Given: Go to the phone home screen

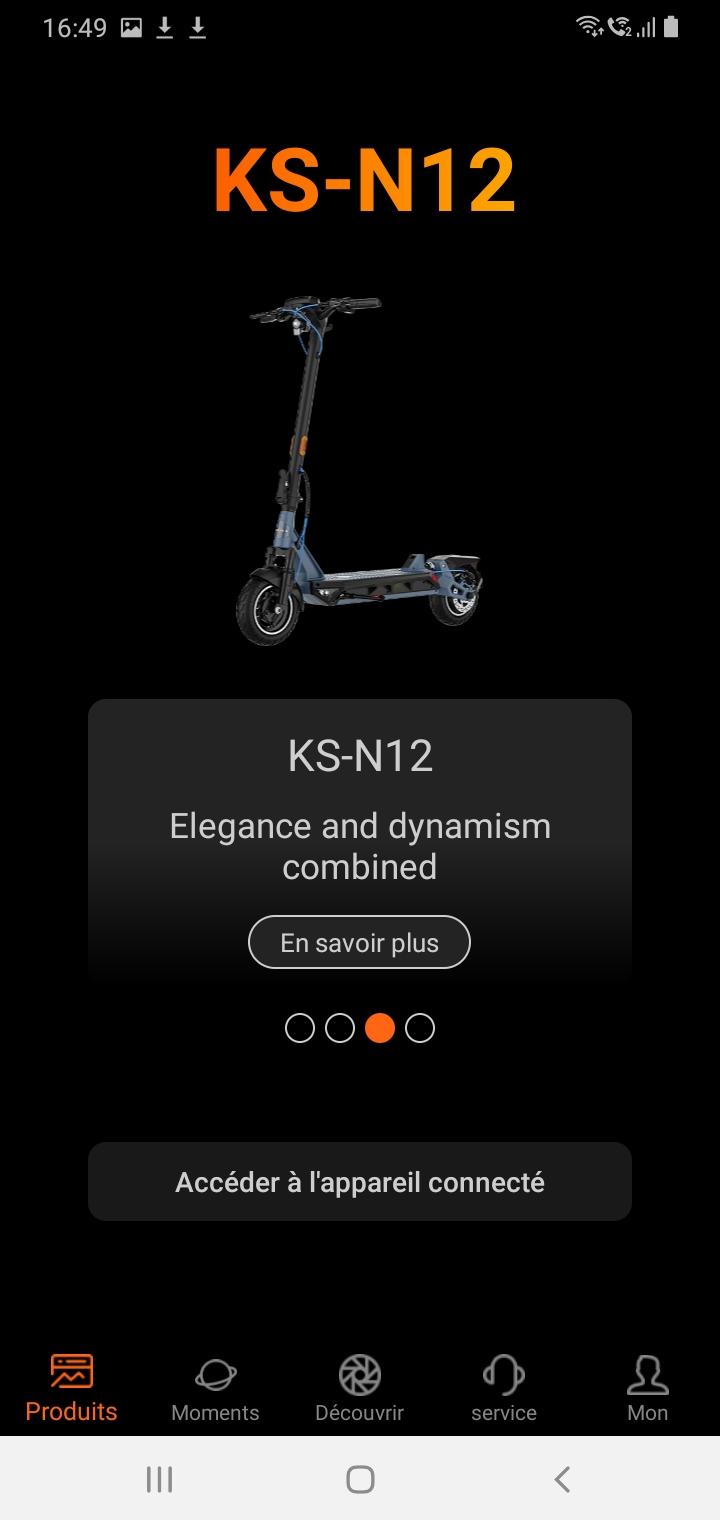Looking at the screenshot, I should (360, 1479).
